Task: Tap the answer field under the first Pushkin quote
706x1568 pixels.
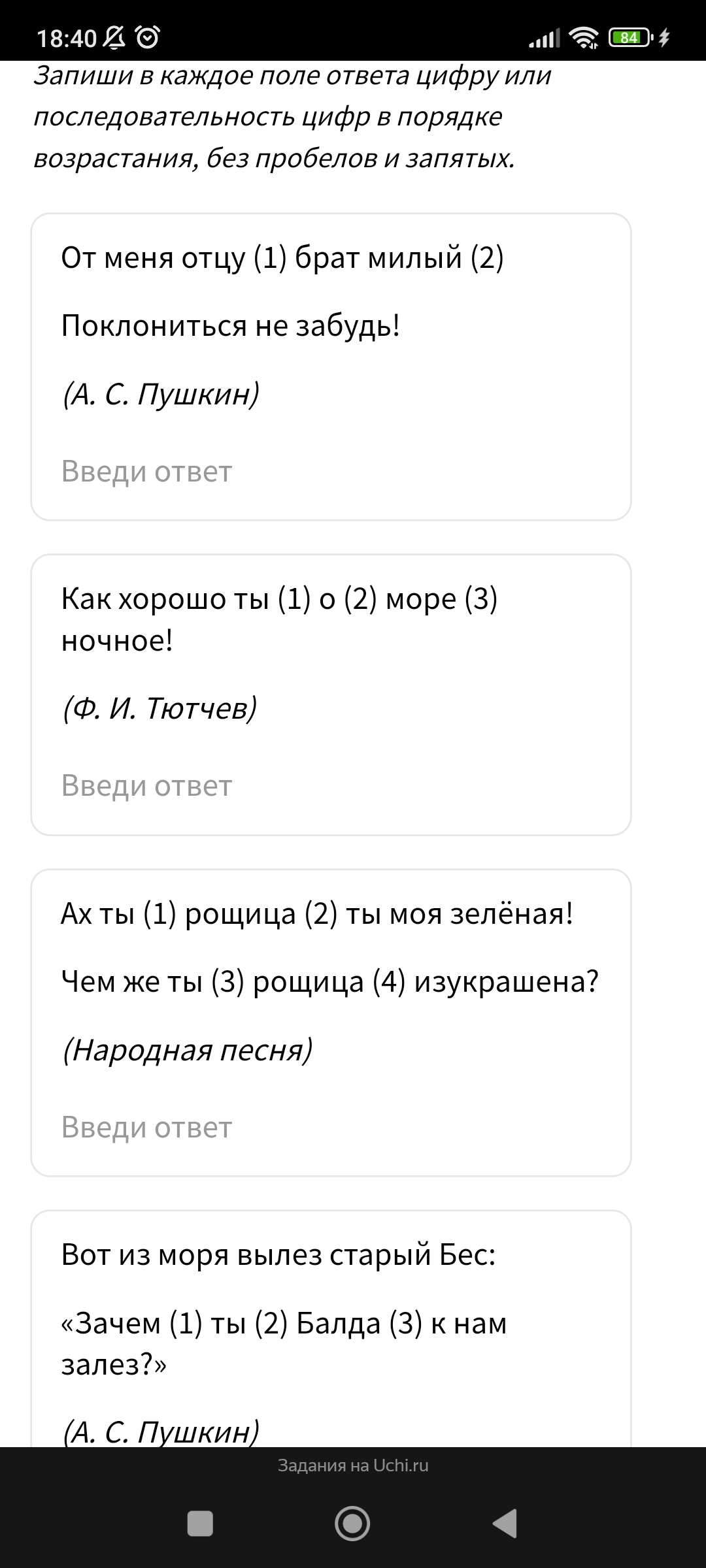Action: coord(330,471)
